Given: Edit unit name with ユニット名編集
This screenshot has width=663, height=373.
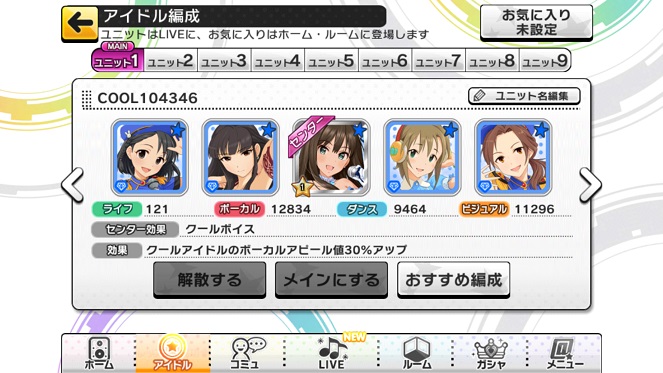Looking at the screenshot, I should 524,96.
